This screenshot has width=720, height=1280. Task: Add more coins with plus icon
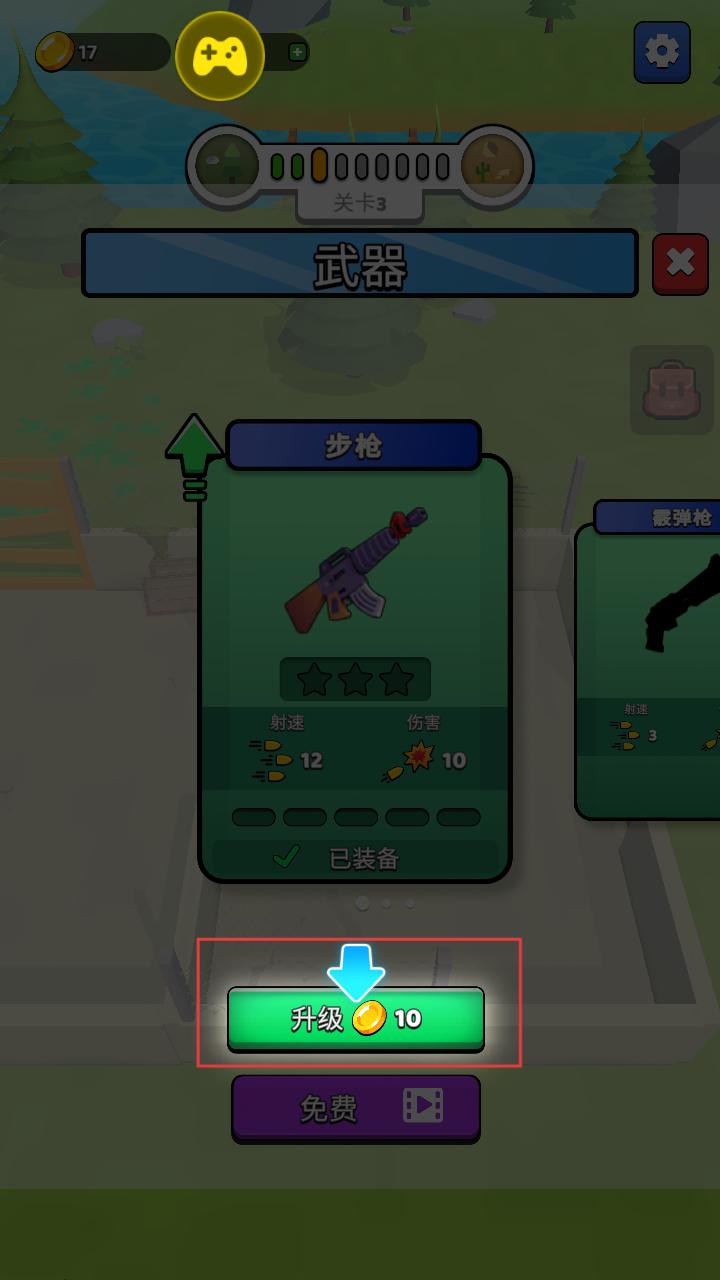click(297, 52)
